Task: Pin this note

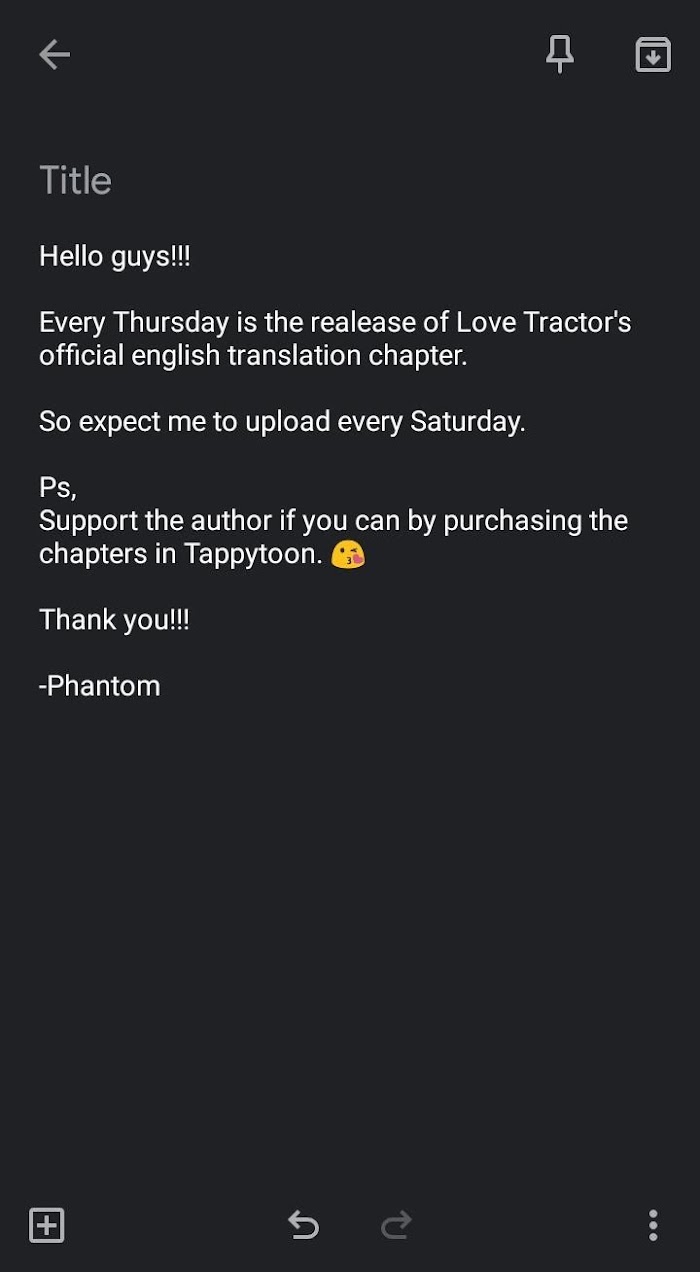Action: pyautogui.click(x=560, y=54)
